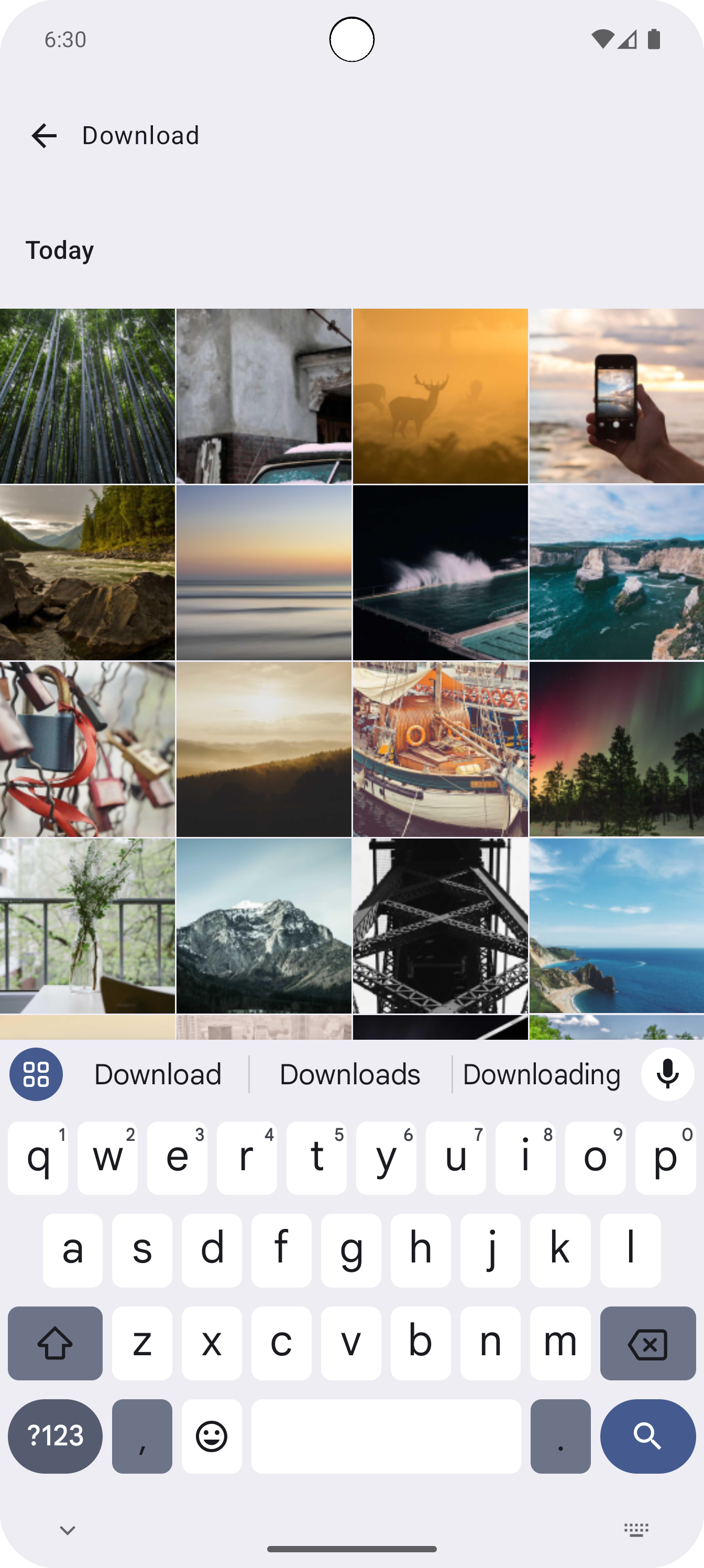The width and height of the screenshot is (704, 1568).
Task: Open the hand holding phone photo
Action: coord(617,396)
